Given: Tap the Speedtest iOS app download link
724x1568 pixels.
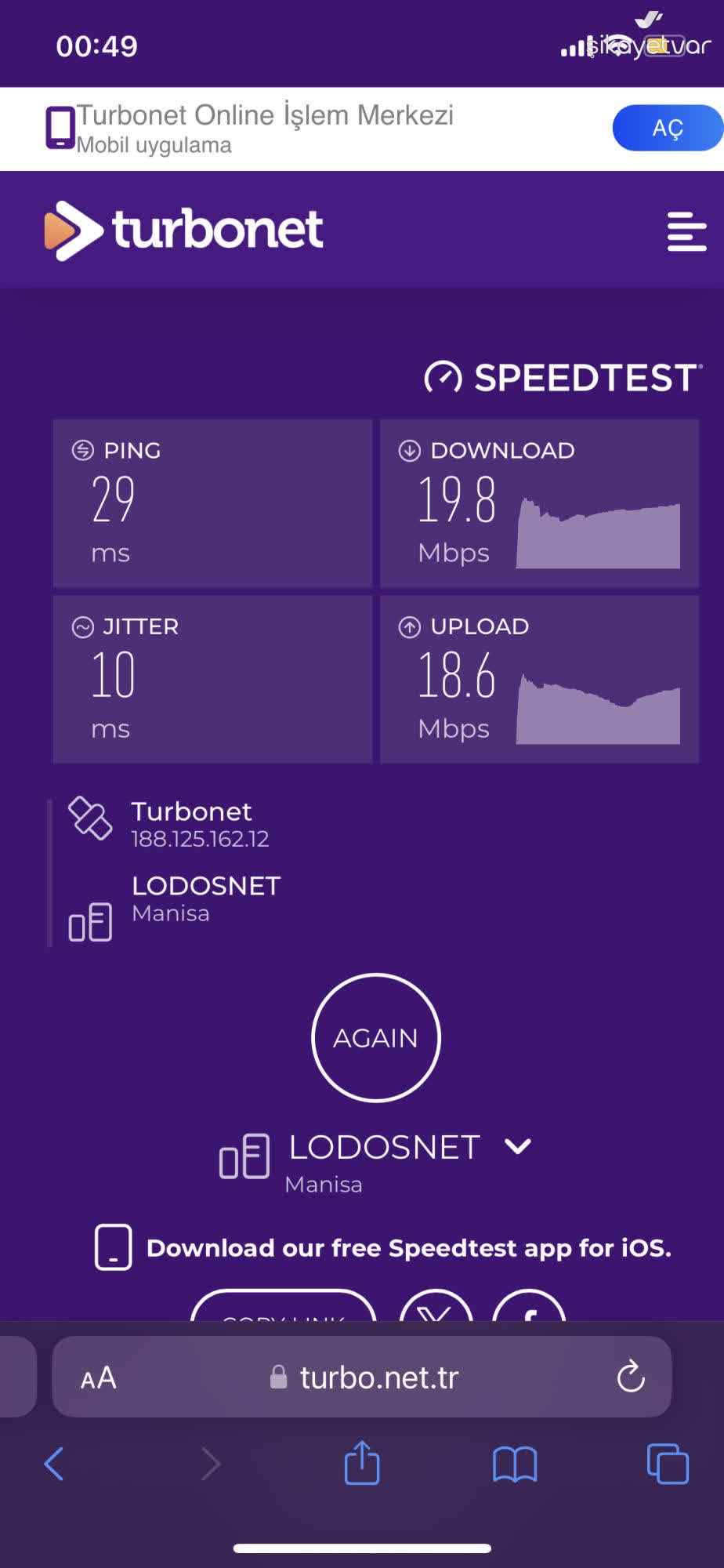Looking at the screenshot, I should (x=407, y=1247).
